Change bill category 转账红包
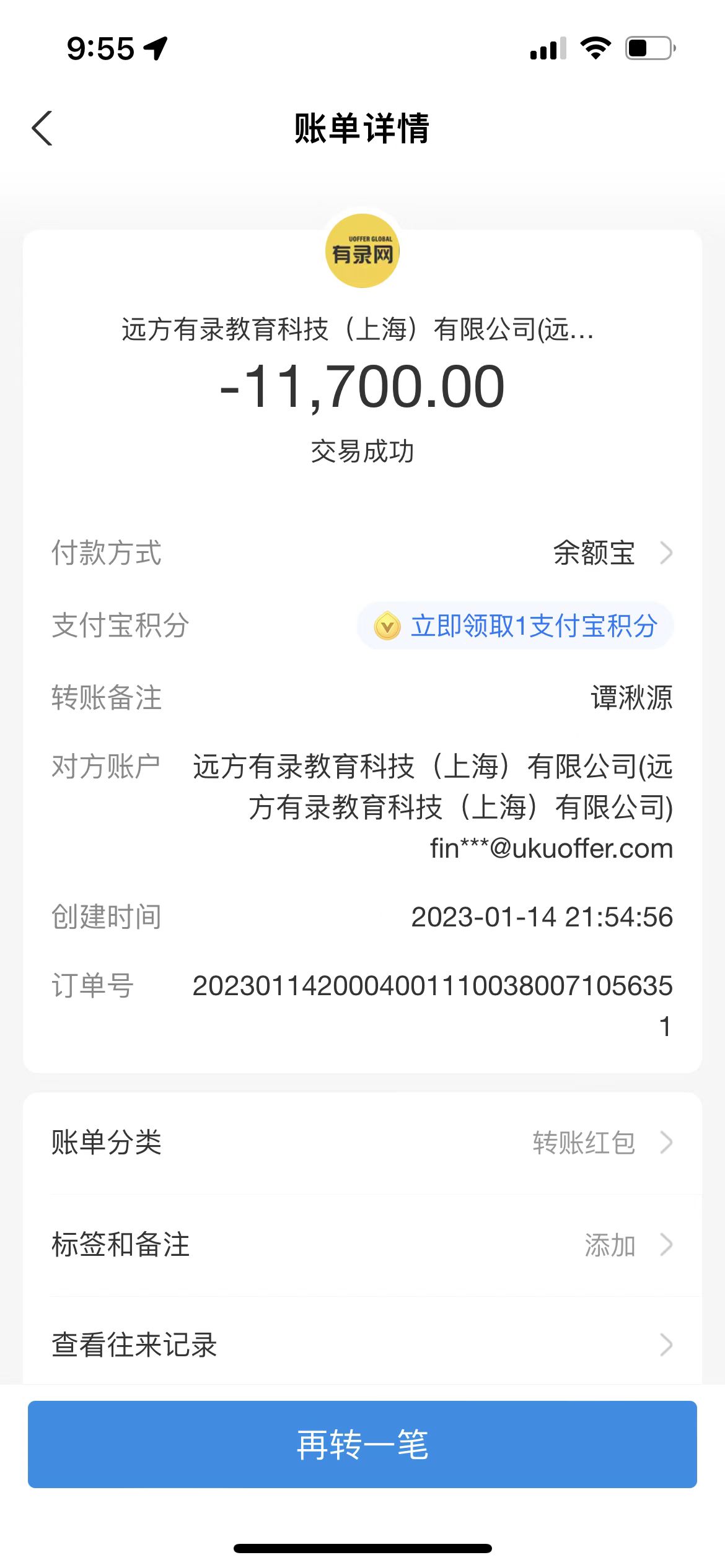The image size is (725, 1568). coord(600,1143)
